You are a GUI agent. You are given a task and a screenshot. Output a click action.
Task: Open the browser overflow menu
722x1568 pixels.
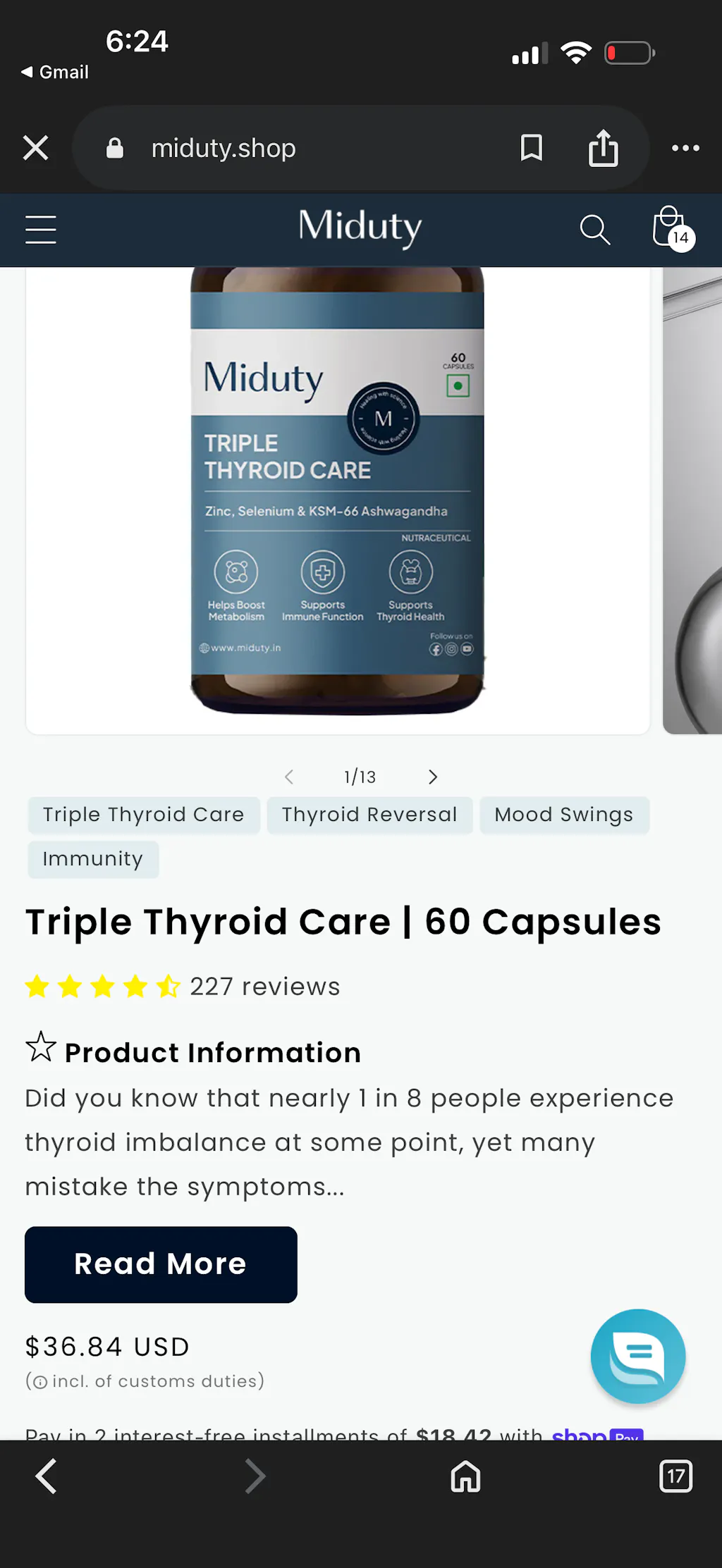click(x=685, y=148)
